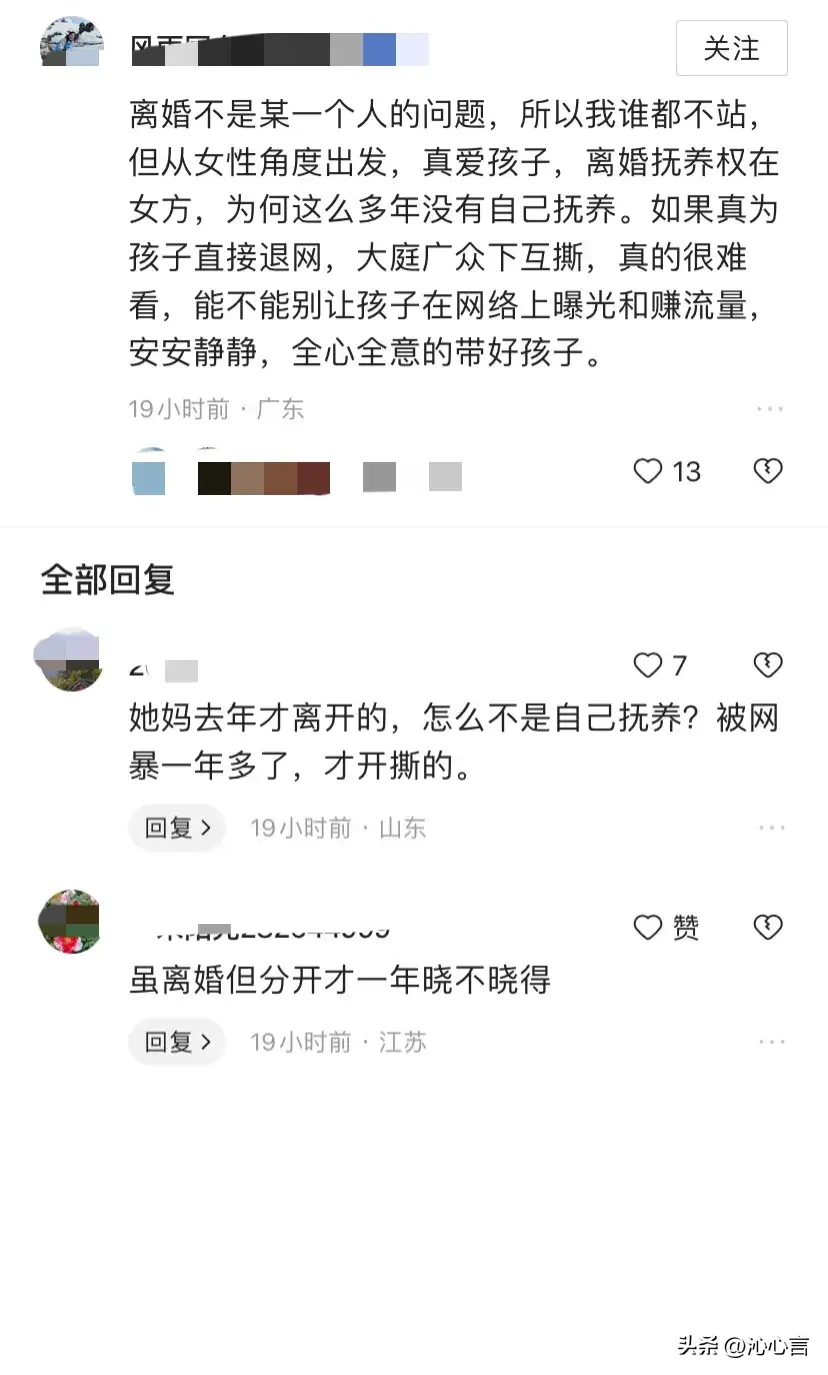
Task: Open more options on the 江苏 reply
Action: pos(771,1042)
